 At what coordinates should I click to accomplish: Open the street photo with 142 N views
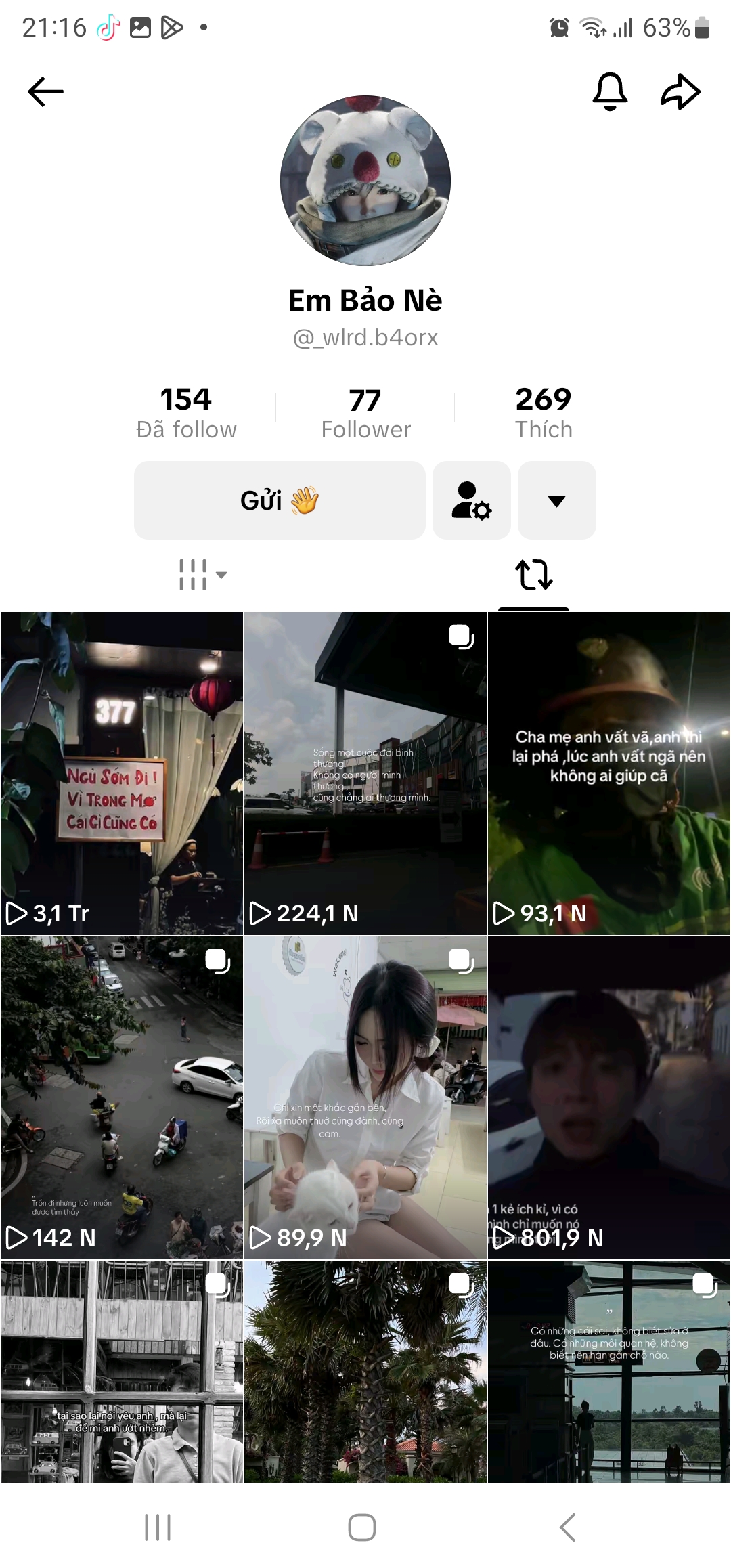pyautogui.click(x=122, y=1097)
